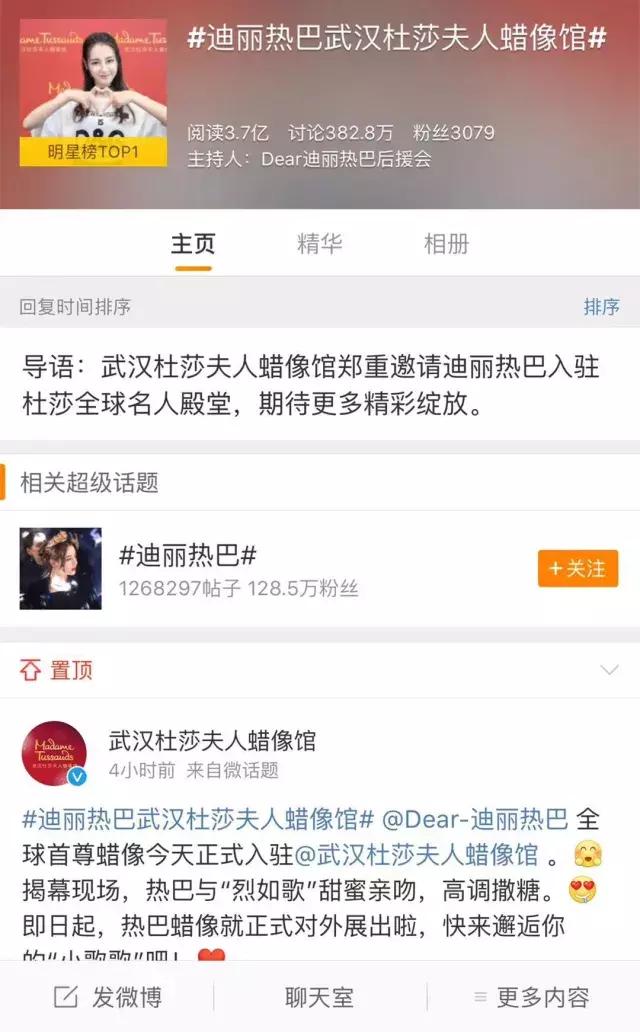Open host Dear迪丽热巴后援会 profile

click(346, 158)
